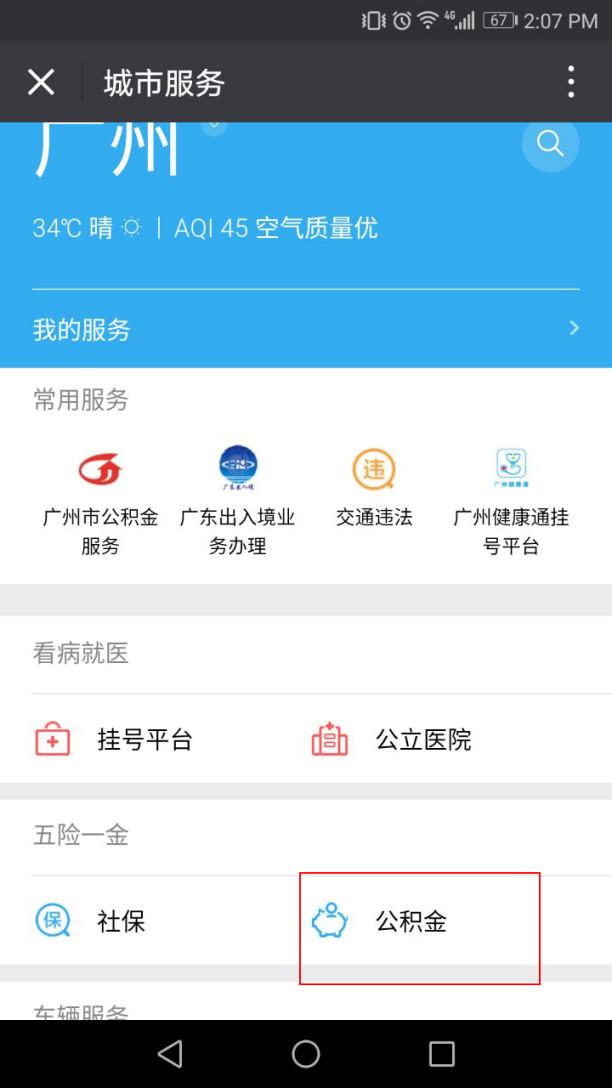This screenshot has width=612, height=1088.
Task: Tap the system back button
Action: point(170,1053)
